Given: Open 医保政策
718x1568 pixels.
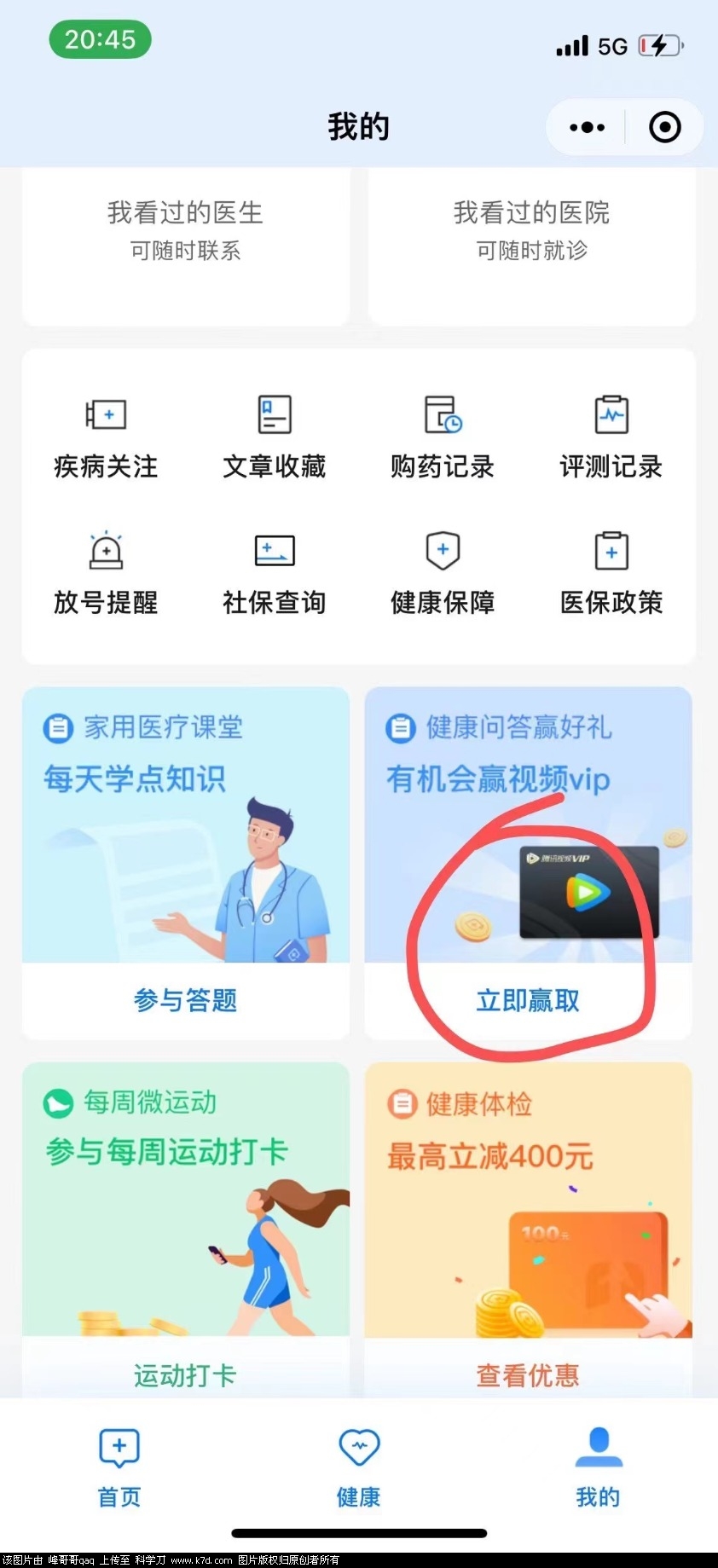Looking at the screenshot, I should click(611, 573).
